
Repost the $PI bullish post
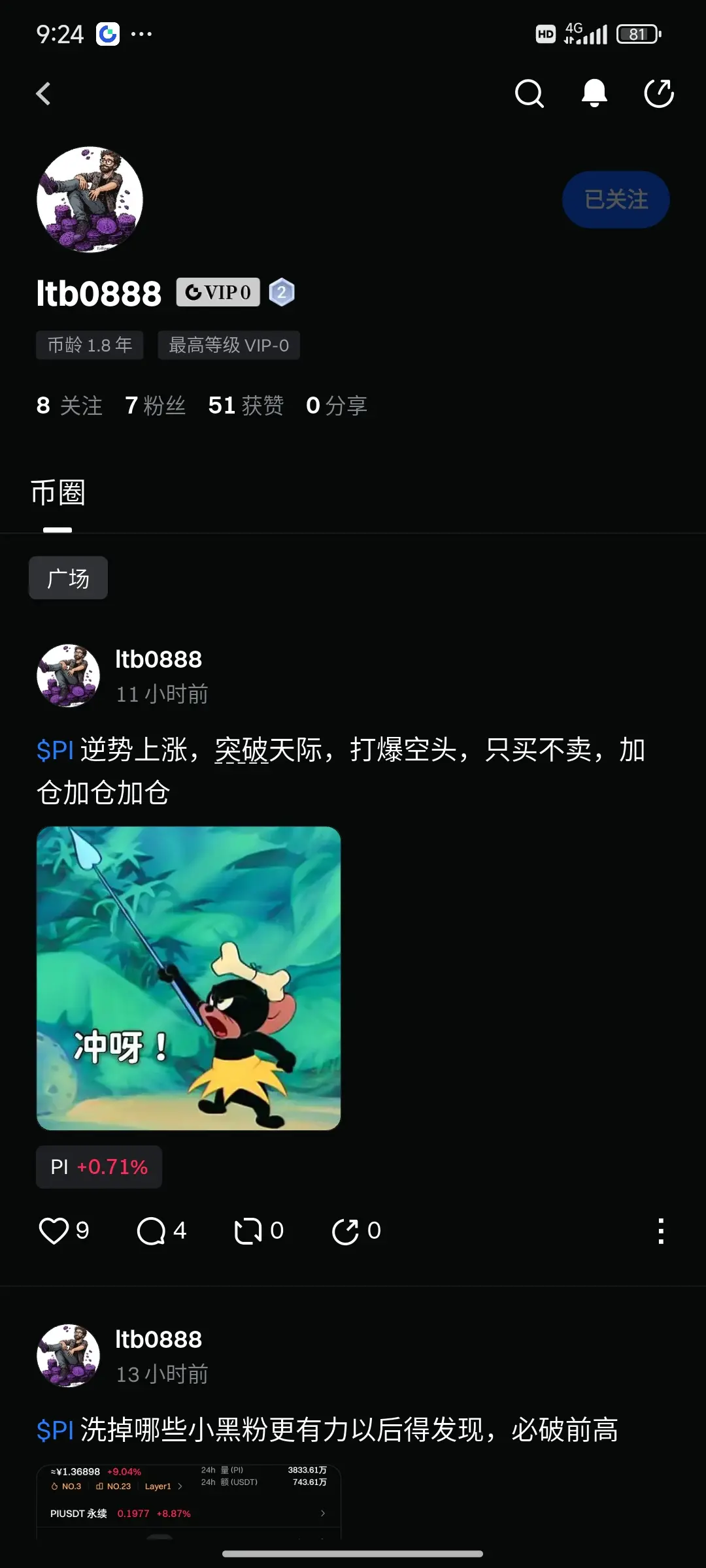point(248,1230)
